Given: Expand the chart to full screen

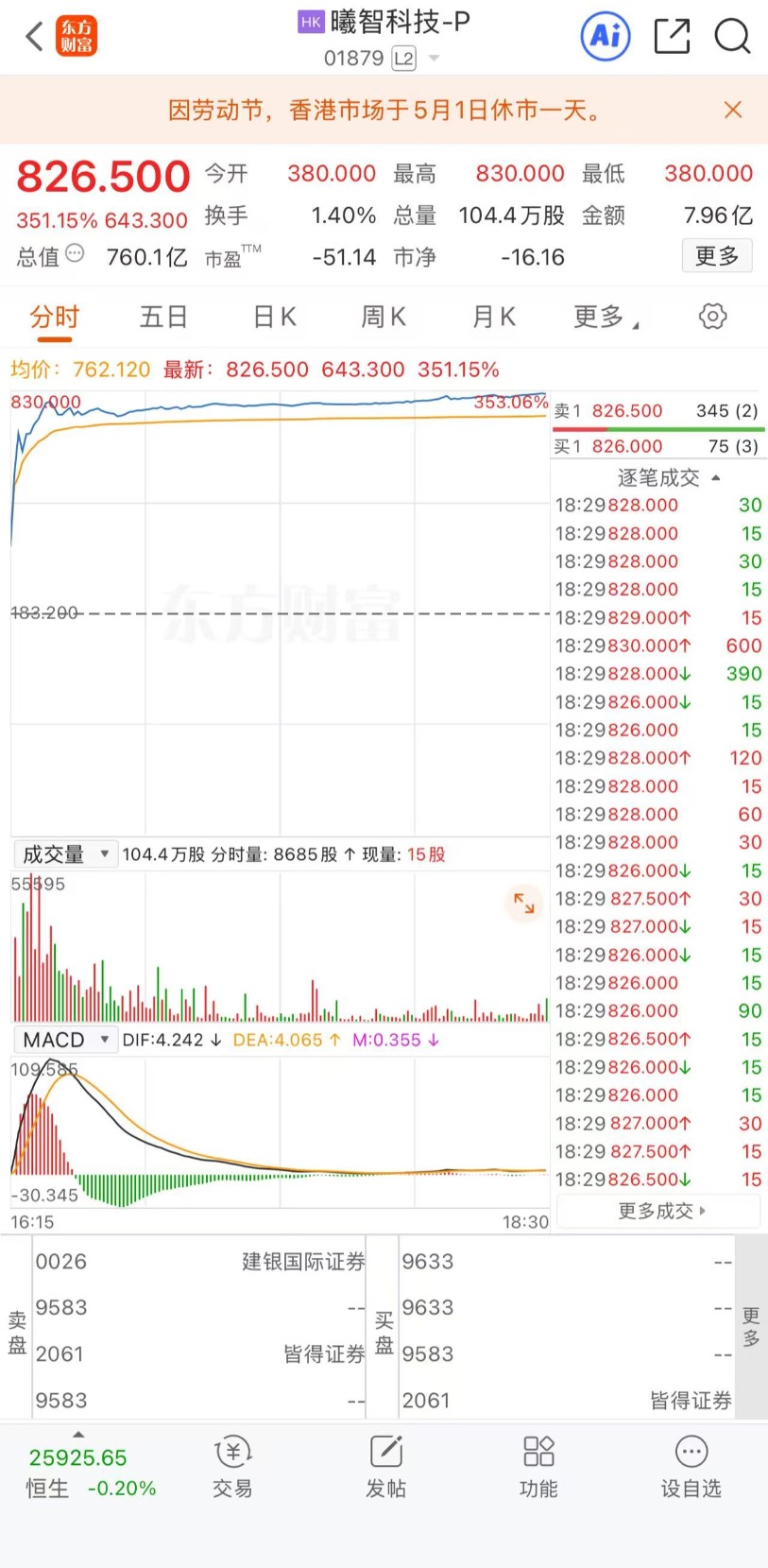Looking at the screenshot, I should [x=523, y=904].
